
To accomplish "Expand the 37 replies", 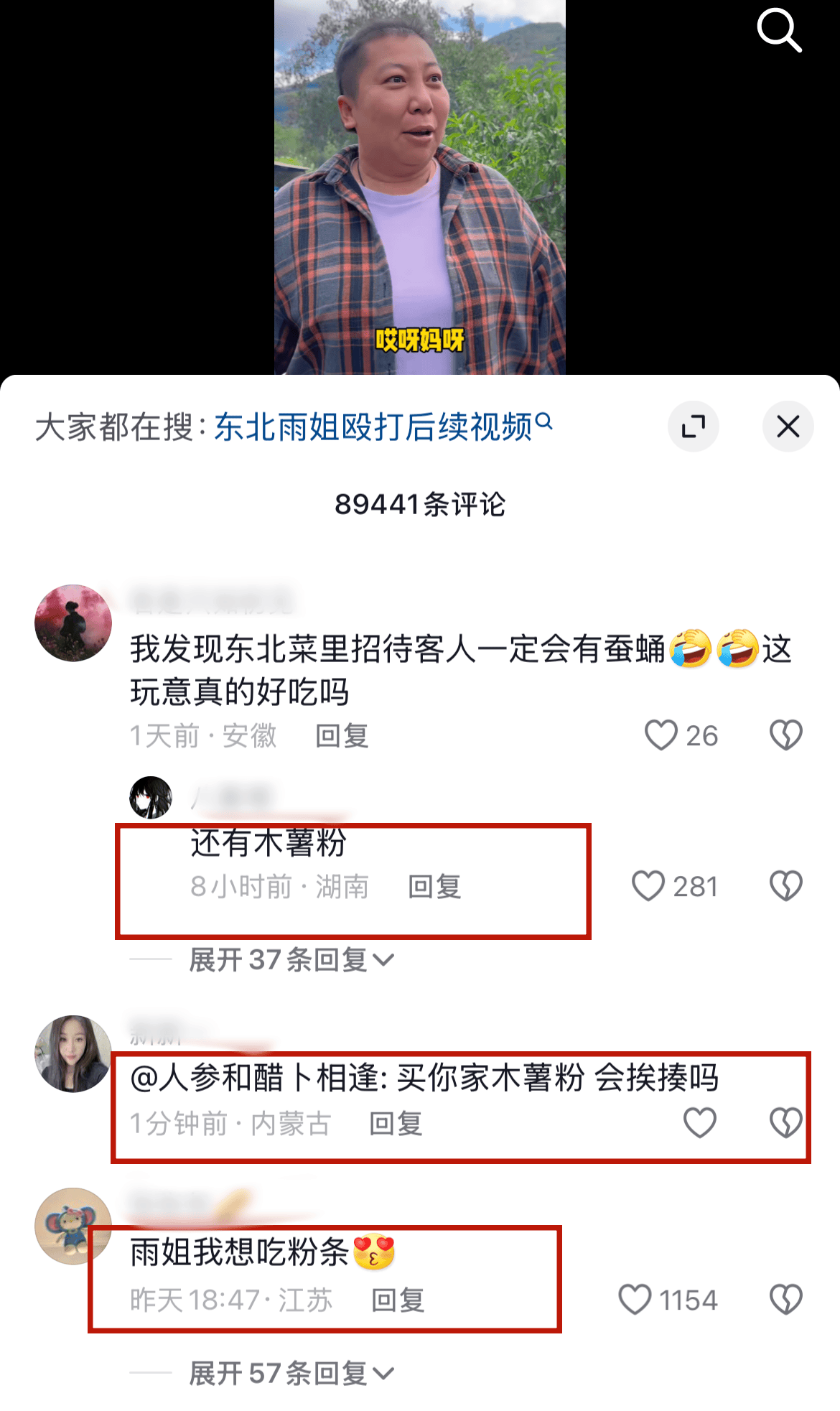I will [291, 959].
